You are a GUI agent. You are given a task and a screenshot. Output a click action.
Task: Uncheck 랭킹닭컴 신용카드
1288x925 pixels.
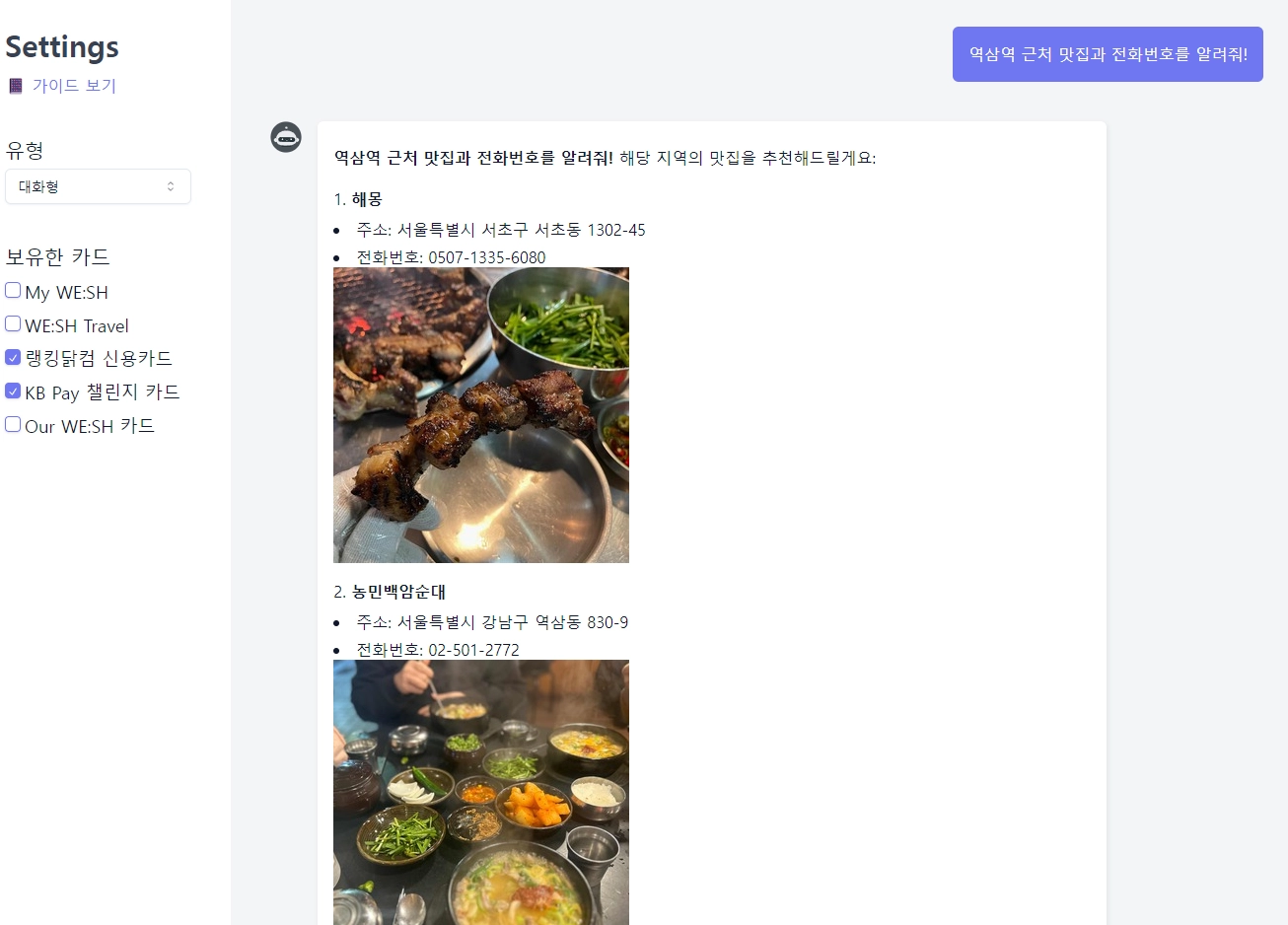(13, 357)
